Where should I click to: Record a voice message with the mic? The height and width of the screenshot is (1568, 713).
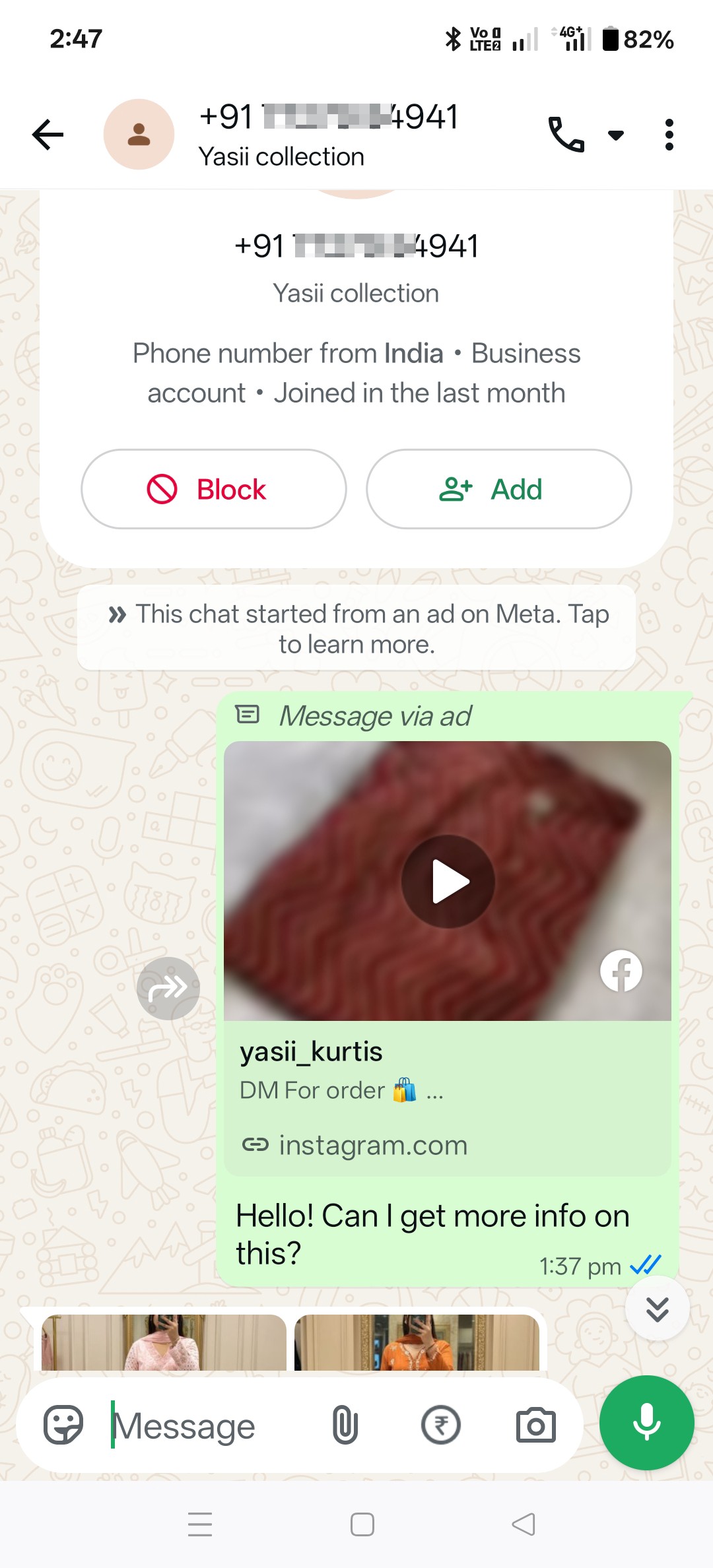coord(647,1423)
